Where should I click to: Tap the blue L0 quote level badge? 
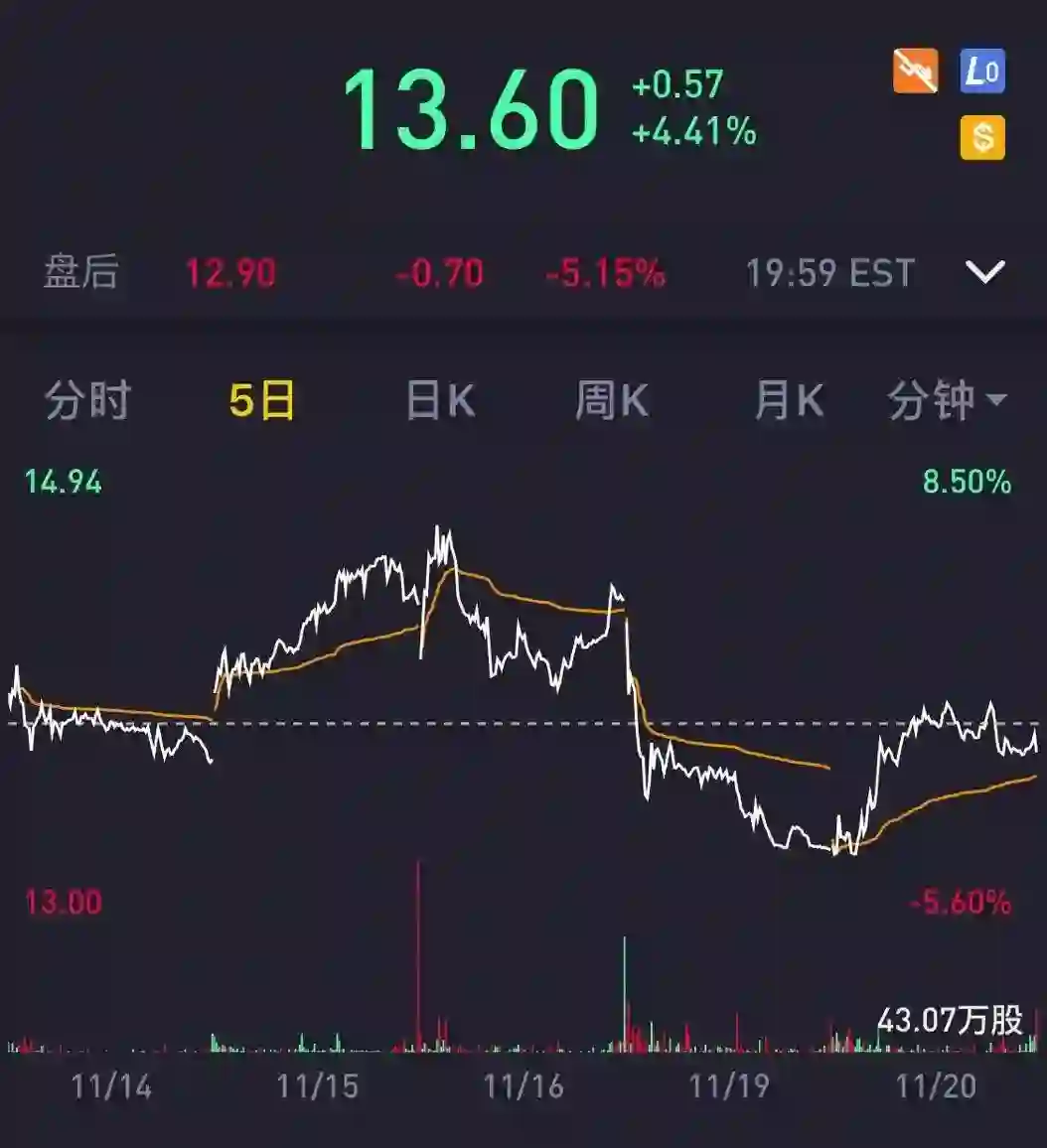coord(982,72)
